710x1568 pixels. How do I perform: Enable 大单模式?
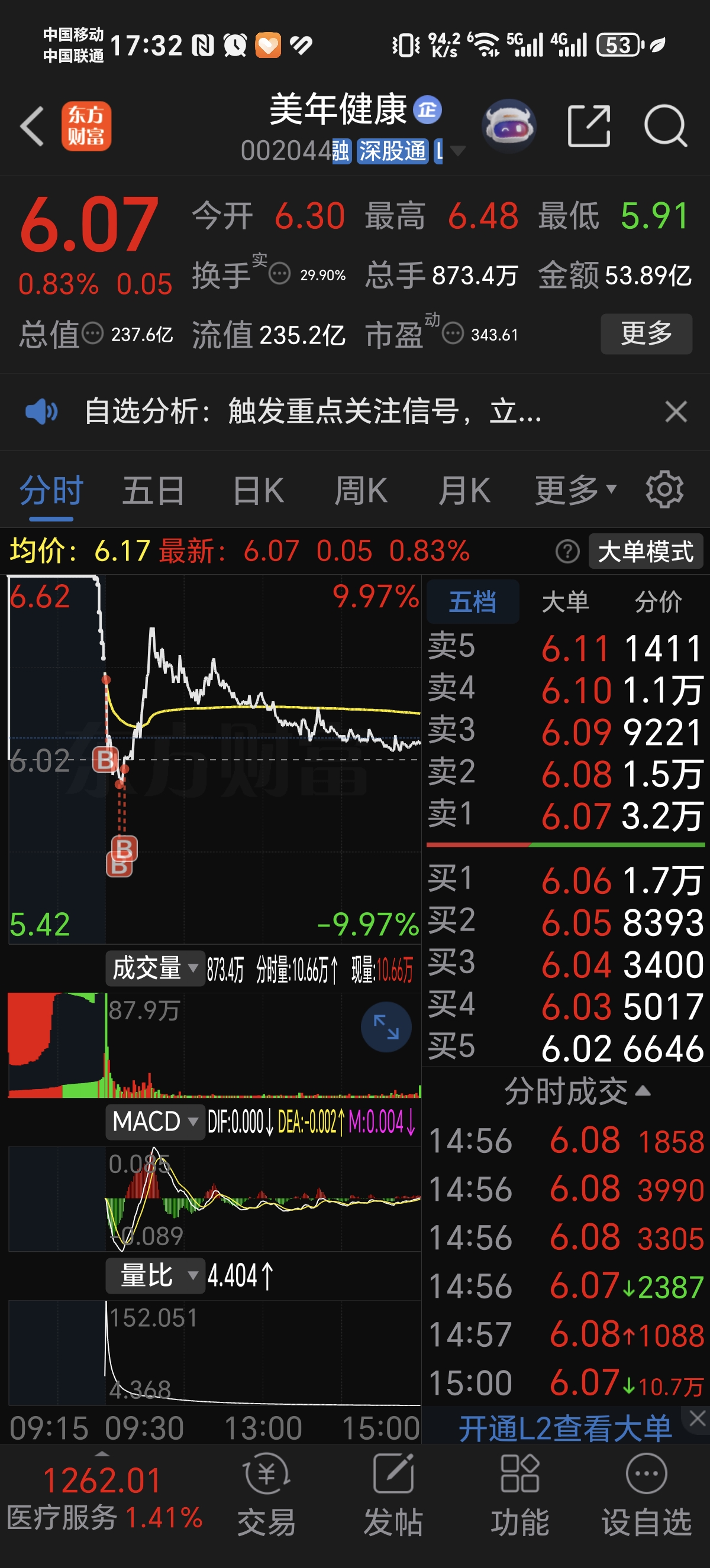pos(646,552)
